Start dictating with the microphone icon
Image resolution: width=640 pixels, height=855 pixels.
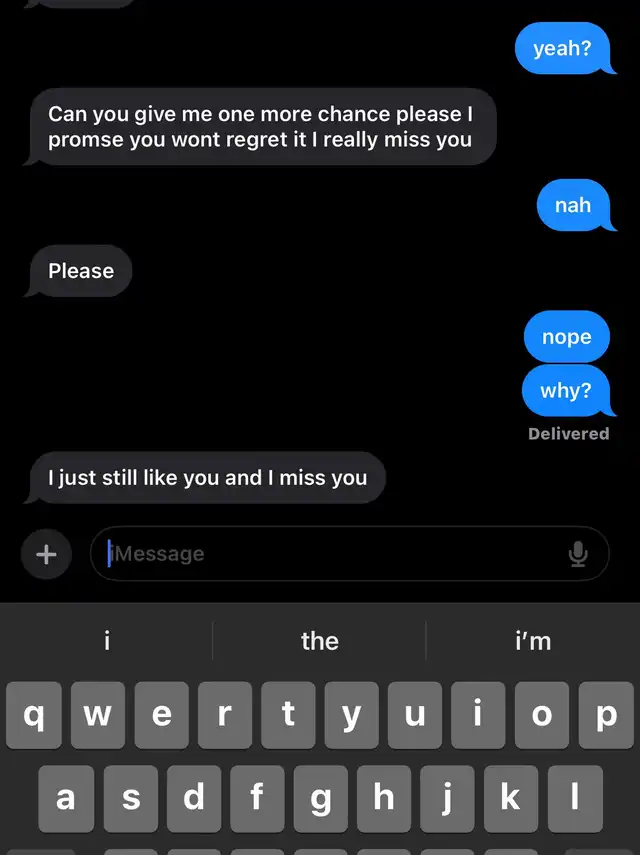(x=578, y=554)
